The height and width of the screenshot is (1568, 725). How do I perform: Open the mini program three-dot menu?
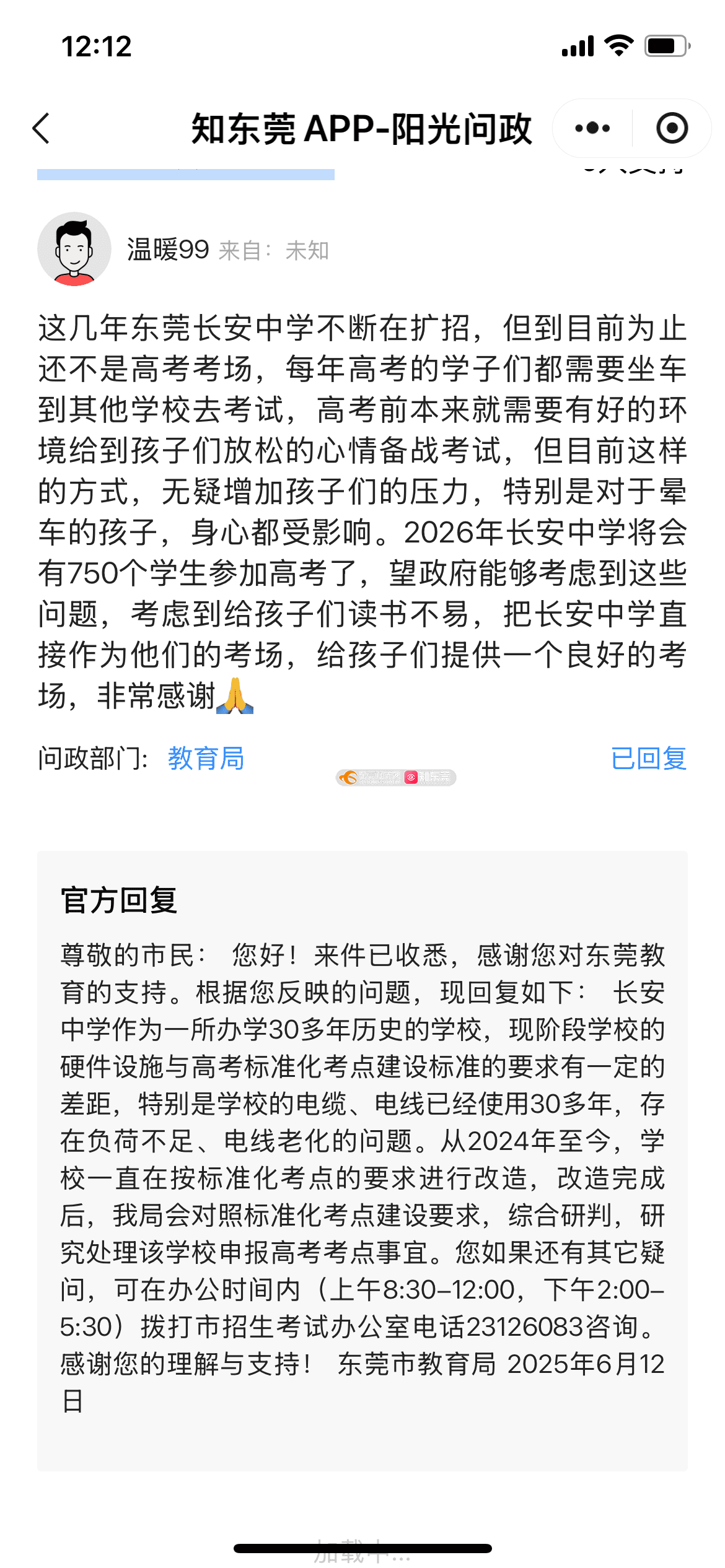(592, 128)
